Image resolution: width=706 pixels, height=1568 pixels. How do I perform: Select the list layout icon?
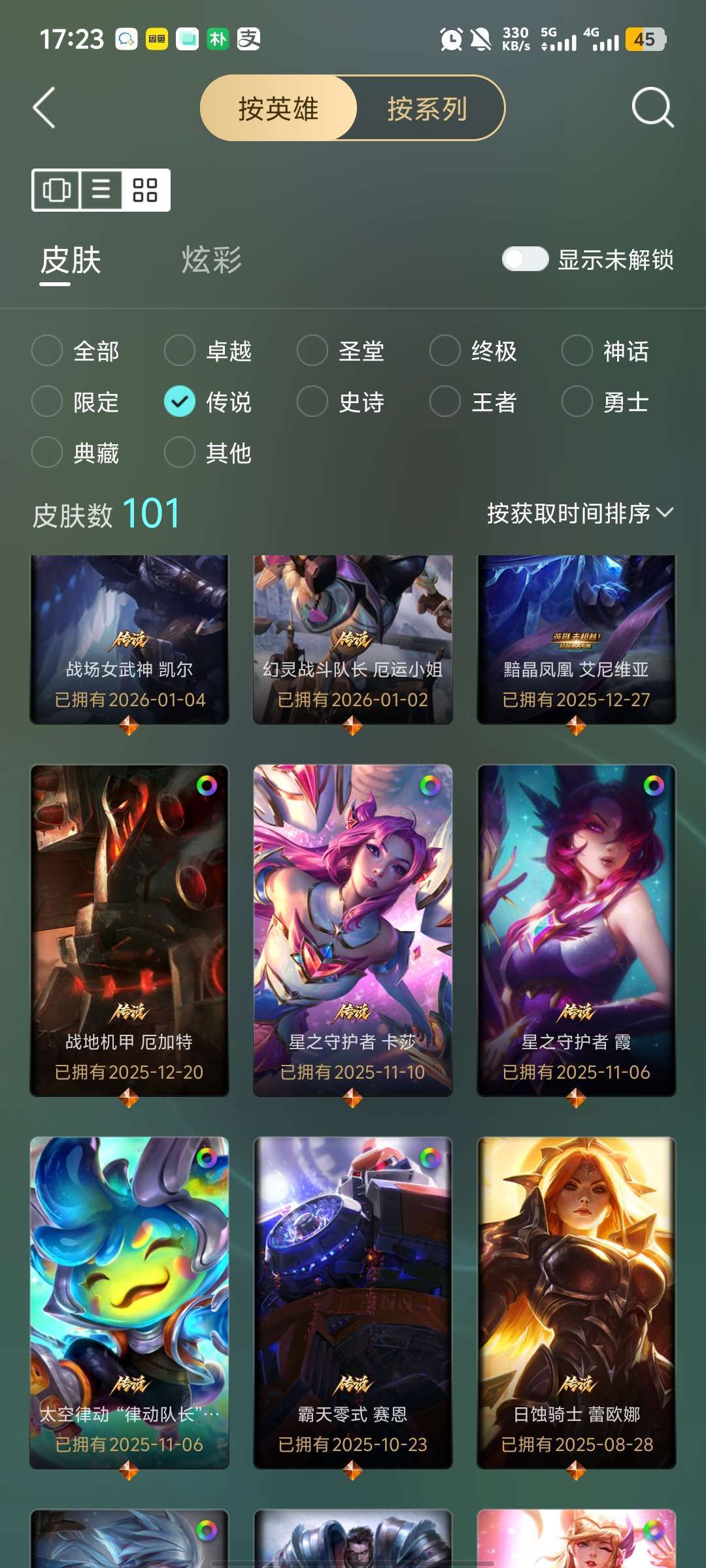pos(101,190)
